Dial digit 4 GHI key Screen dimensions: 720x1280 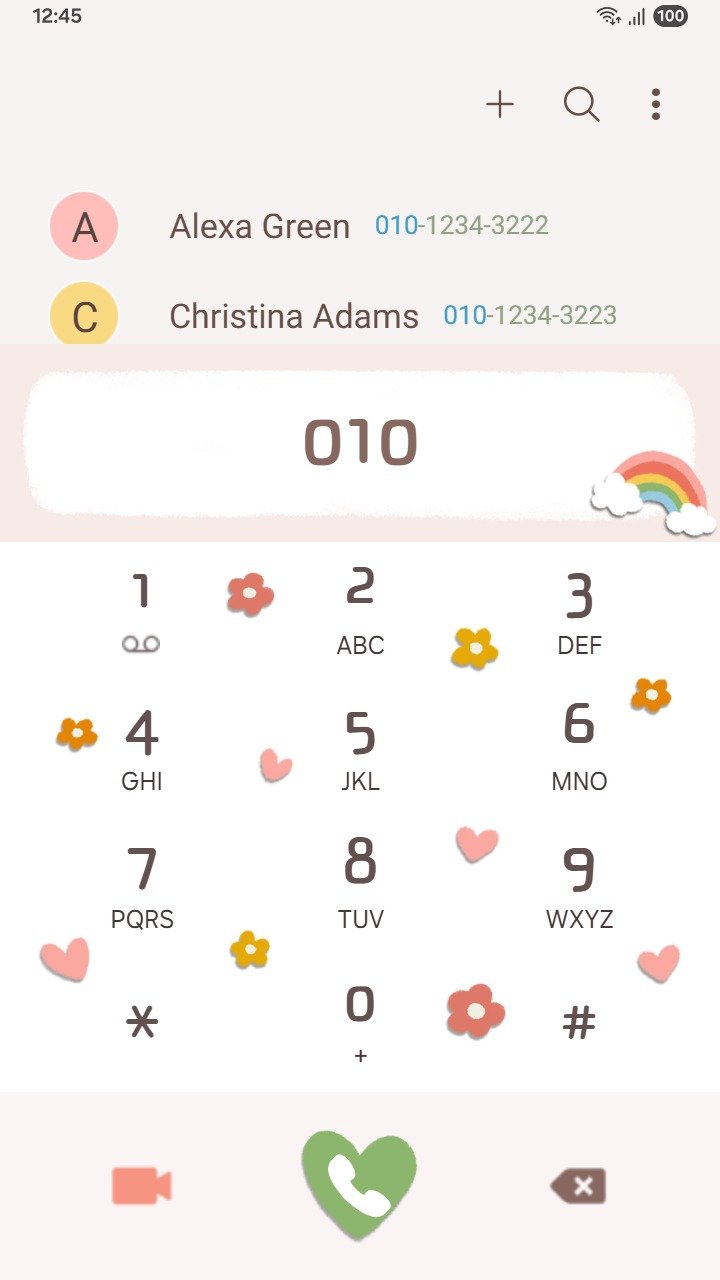pos(141,747)
